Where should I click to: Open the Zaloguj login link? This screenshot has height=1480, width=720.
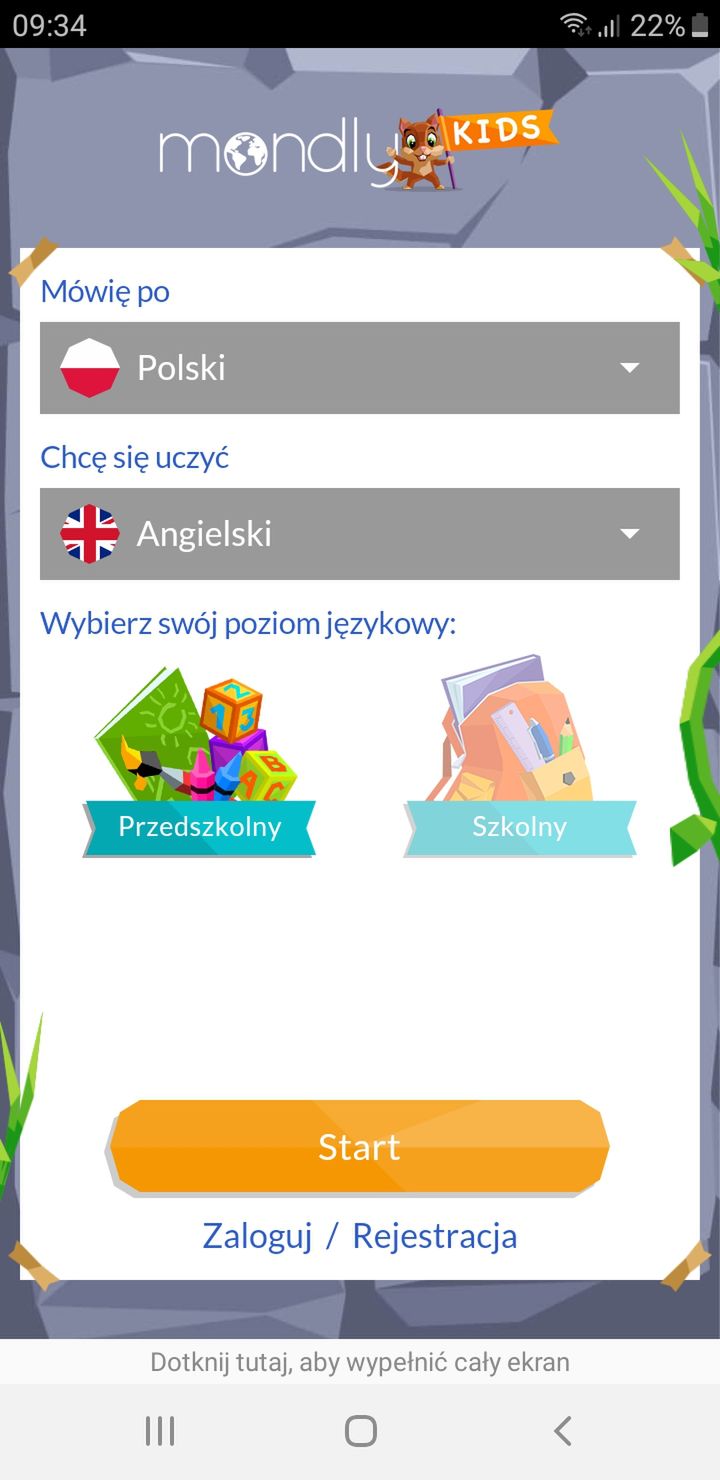(258, 1236)
